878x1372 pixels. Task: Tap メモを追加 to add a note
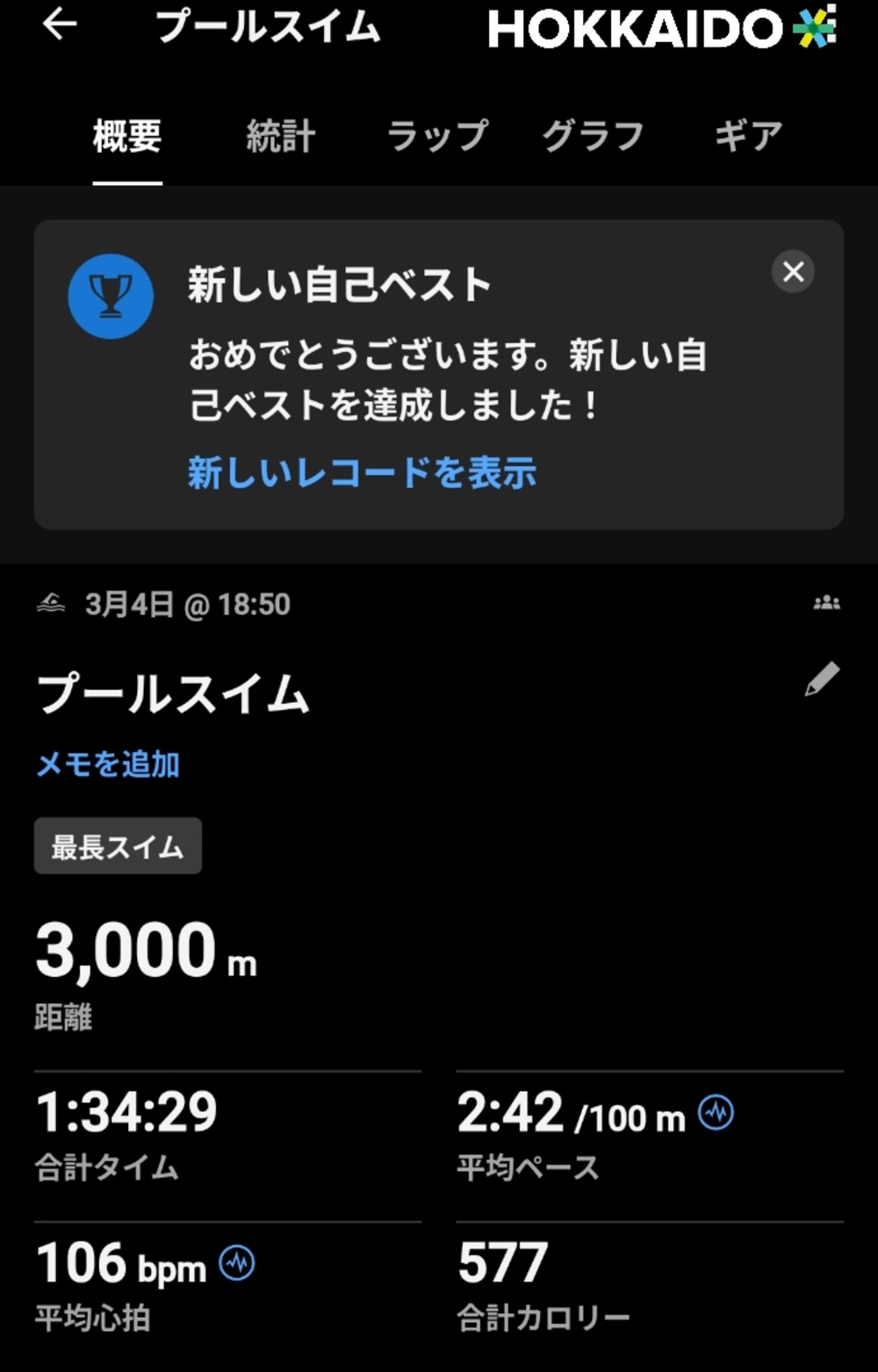108,765
